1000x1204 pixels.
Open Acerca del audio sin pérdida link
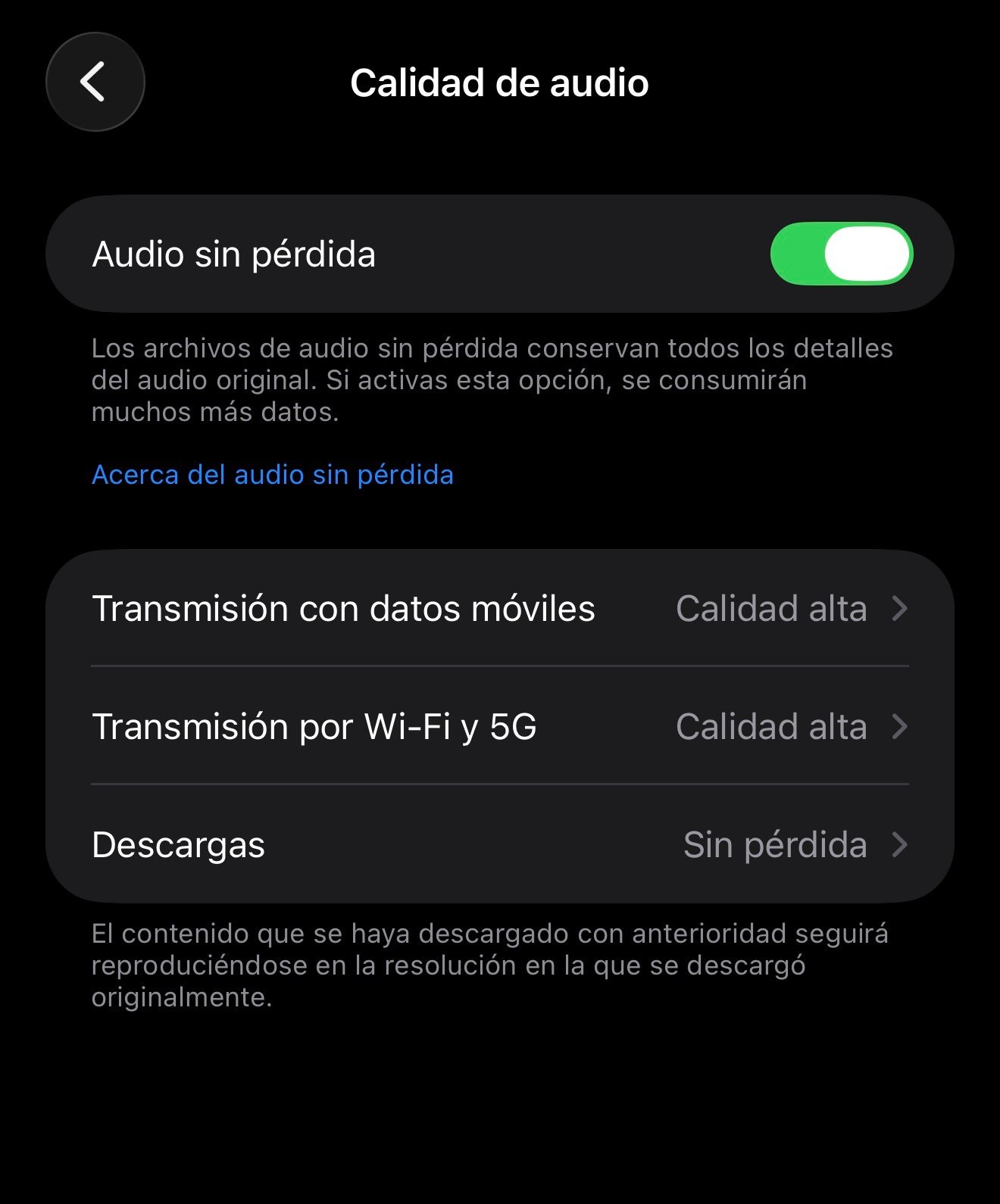click(273, 475)
